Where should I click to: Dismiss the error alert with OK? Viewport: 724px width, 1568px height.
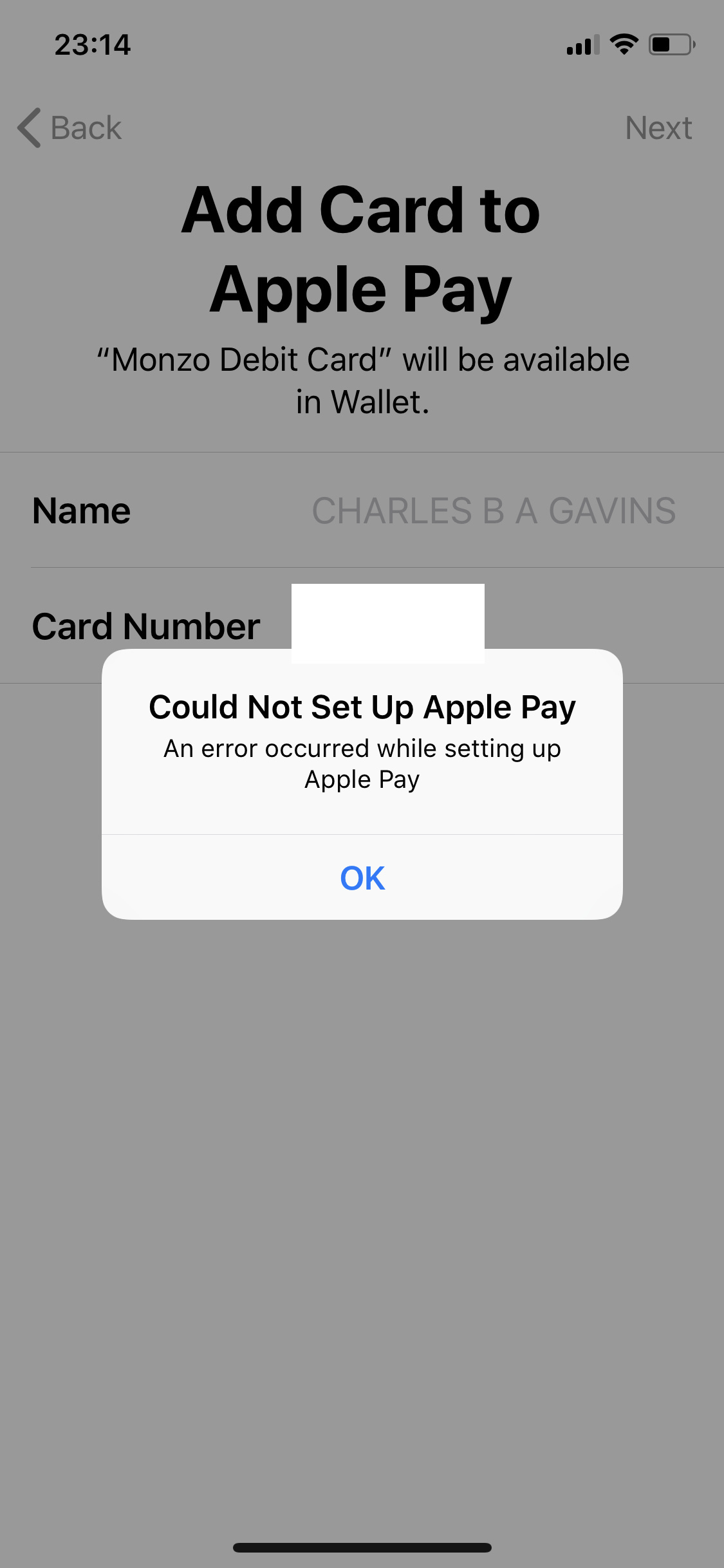click(x=362, y=878)
